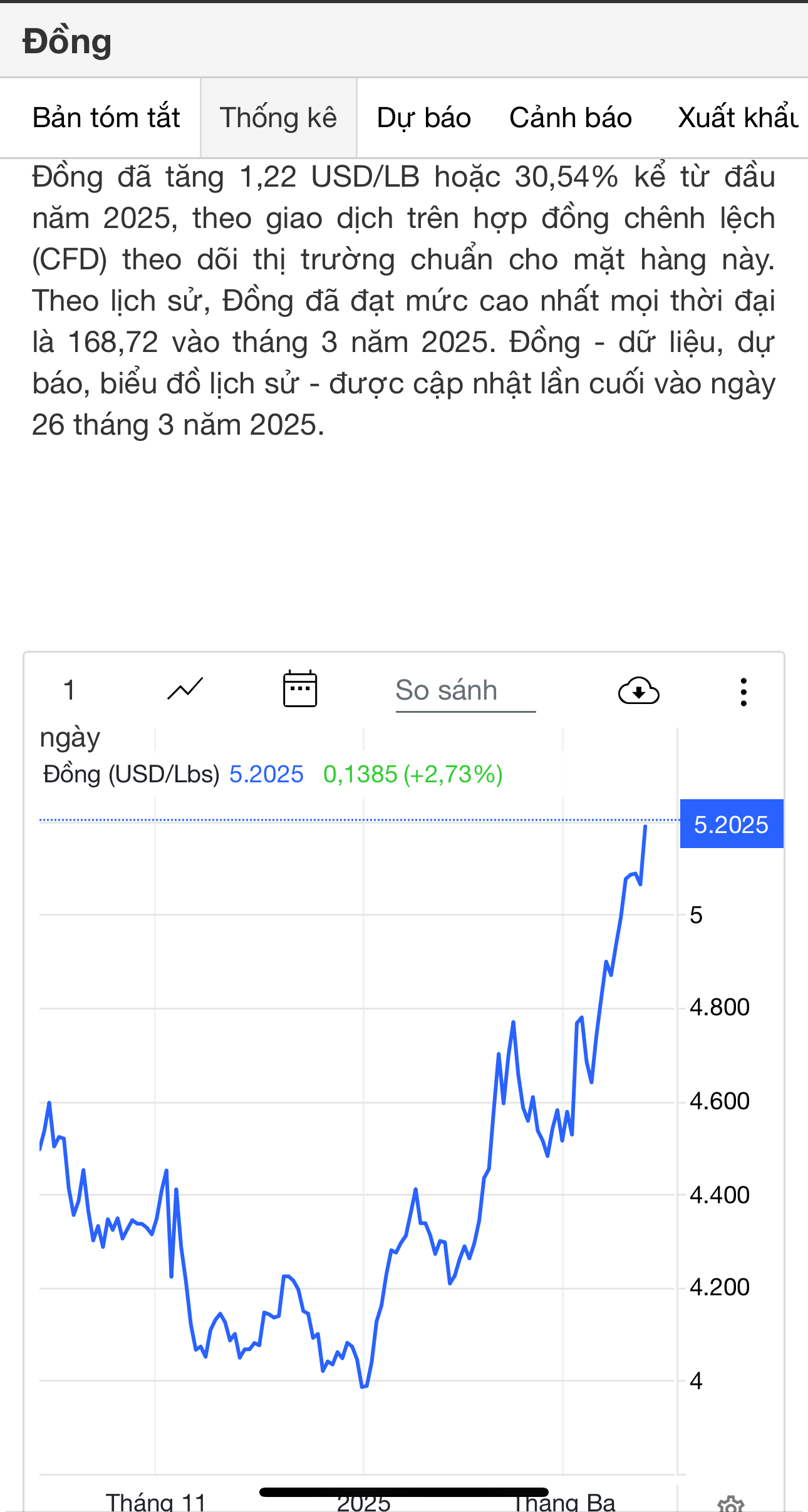The height and width of the screenshot is (1512, 808).
Task: Switch to the Dự báo tab
Action: pos(423,118)
